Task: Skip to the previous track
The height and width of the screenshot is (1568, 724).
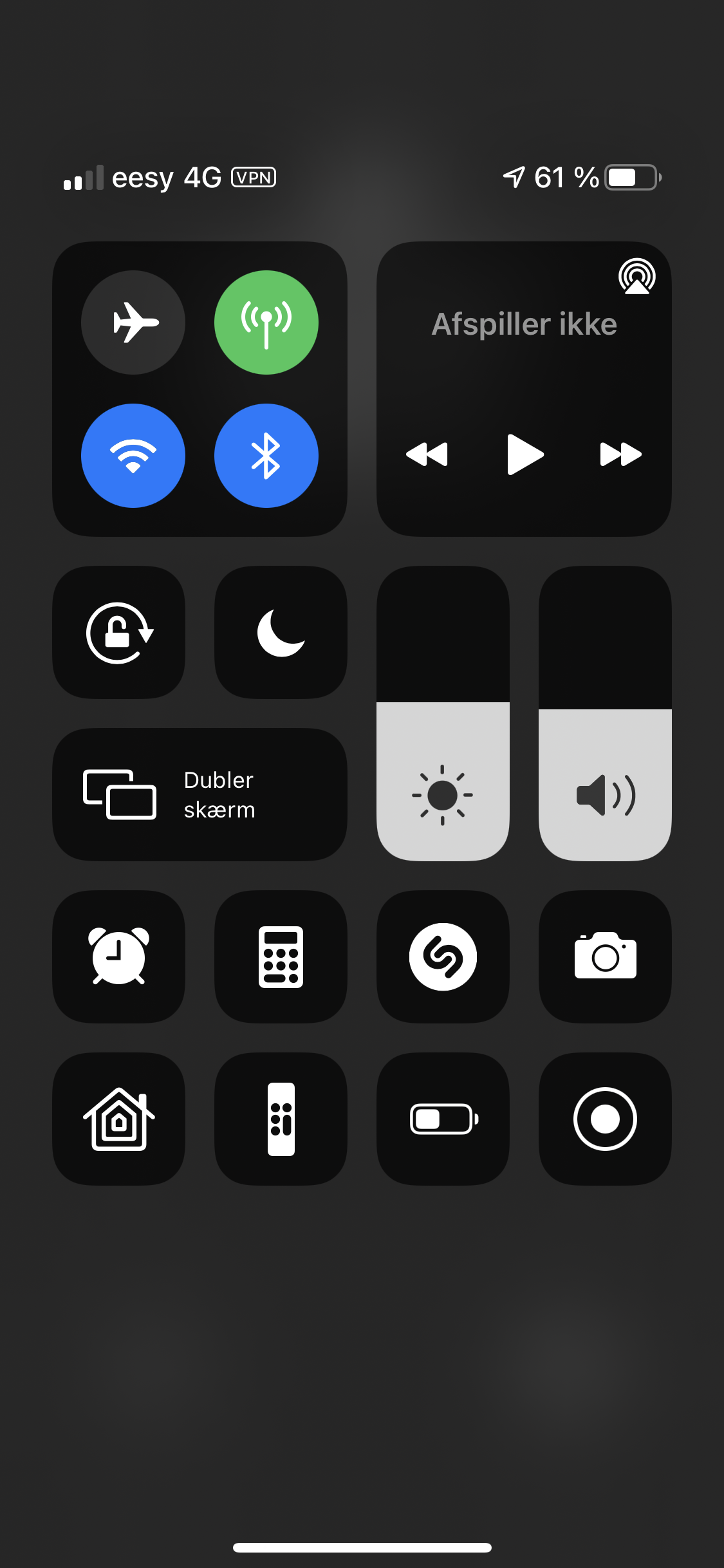Action: coord(427,454)
